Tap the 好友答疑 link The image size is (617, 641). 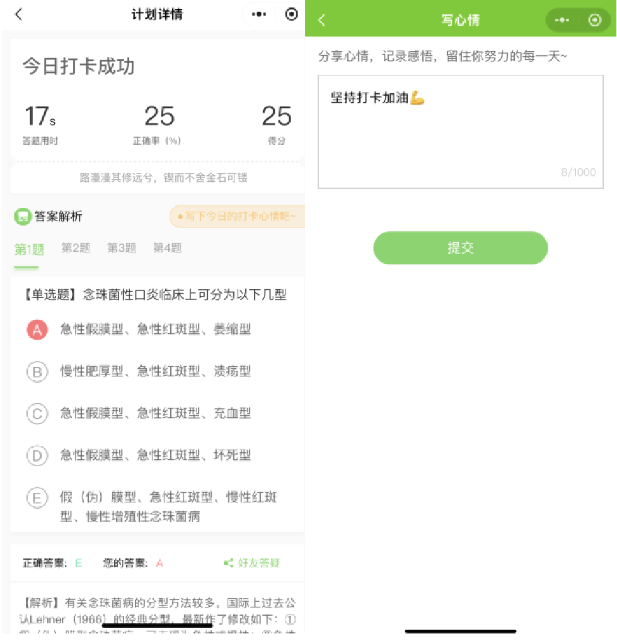[252, 563]
